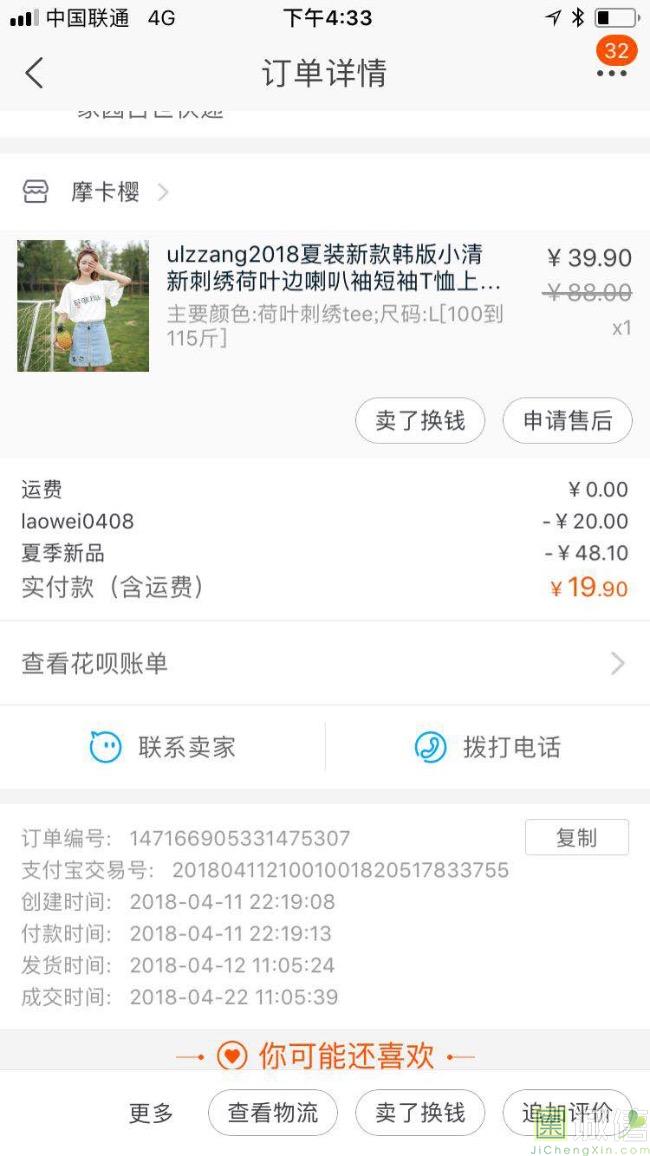The height and width of the screenshot is (1156, 650).
Task: Open the three-dot overflow menu
Action: 611,73
